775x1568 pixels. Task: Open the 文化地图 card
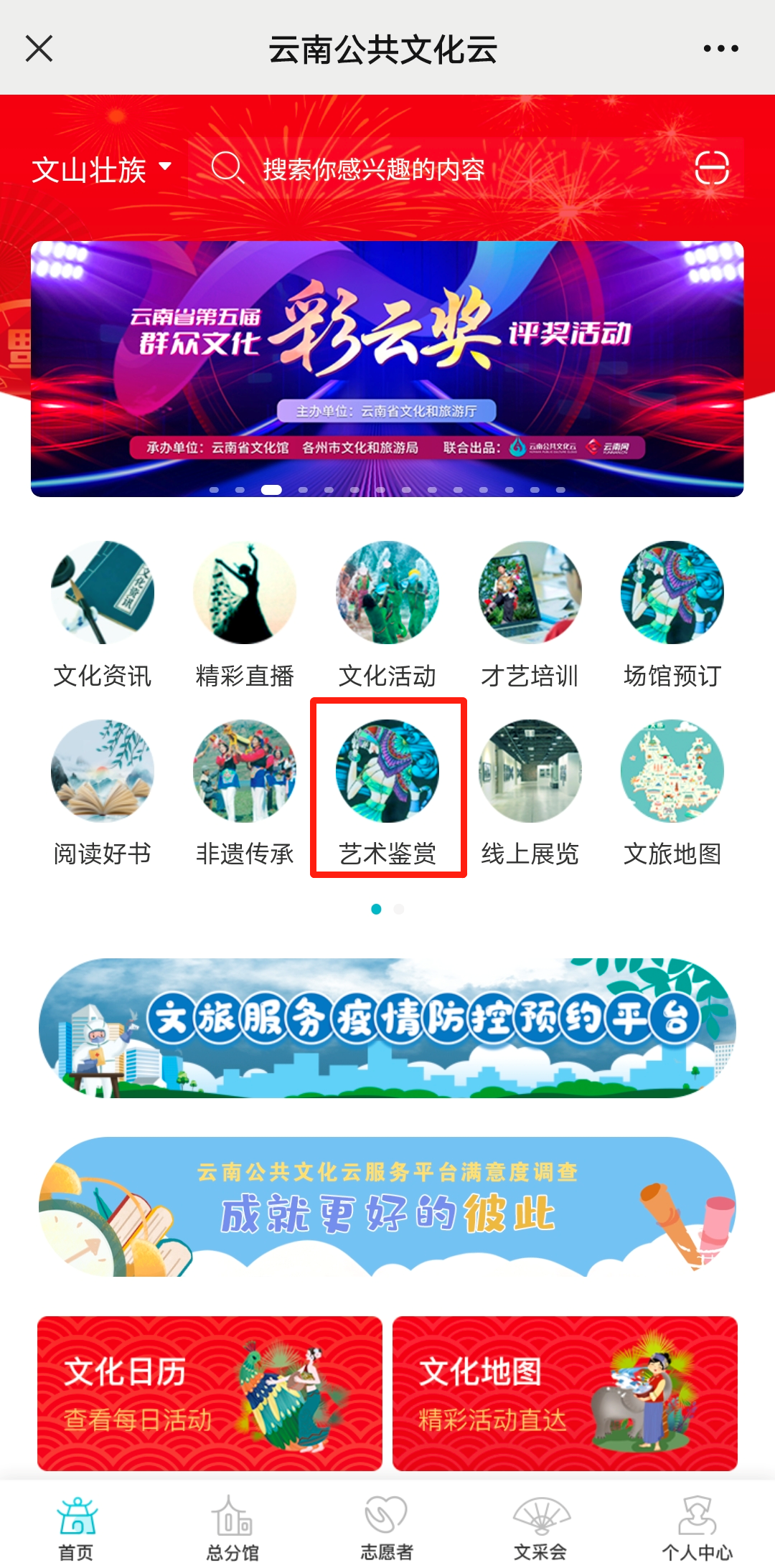pyautogui.click(x=565, y=1393)
